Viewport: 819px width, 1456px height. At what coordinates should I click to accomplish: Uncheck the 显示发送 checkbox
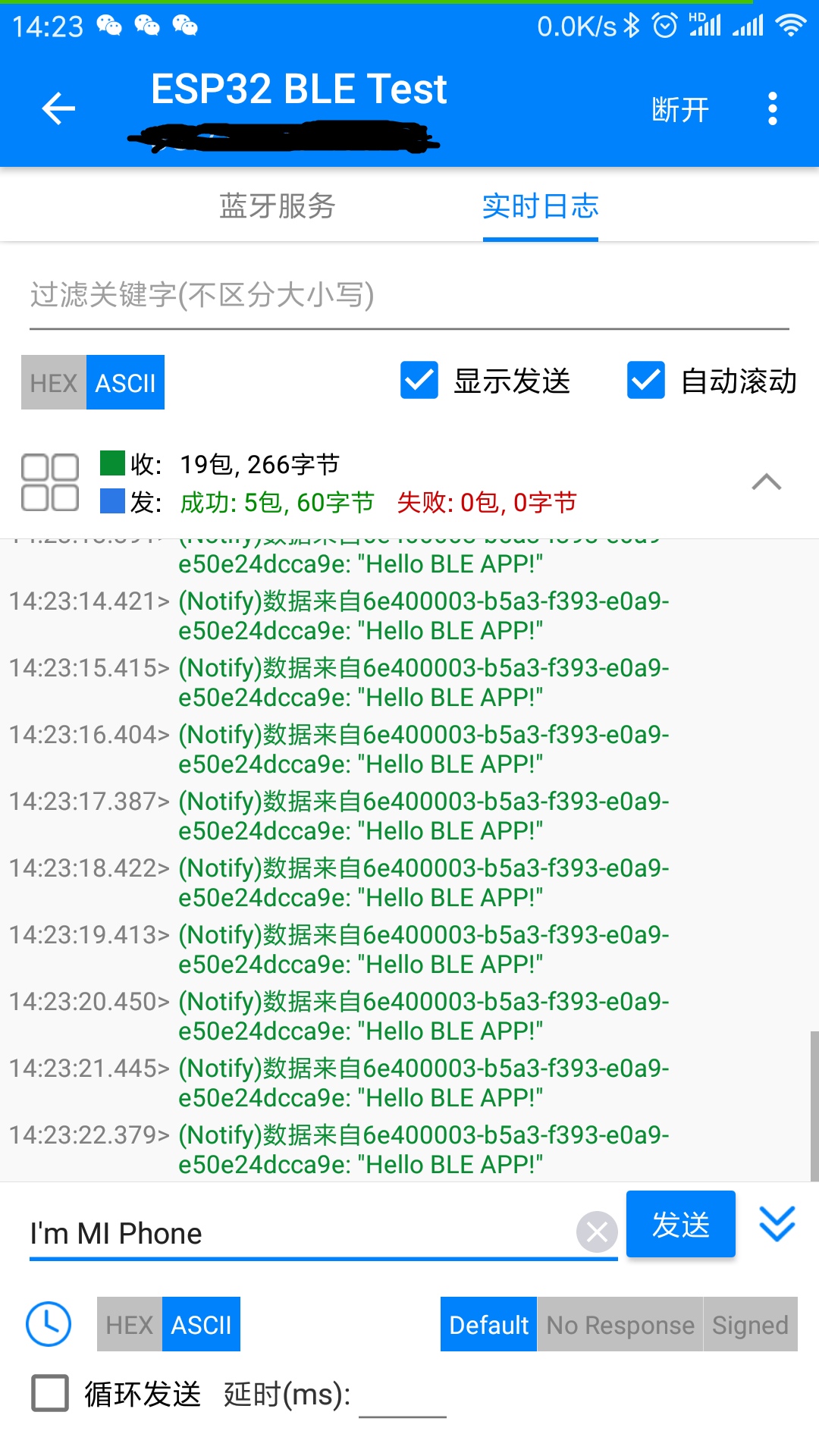coord(419,381)
